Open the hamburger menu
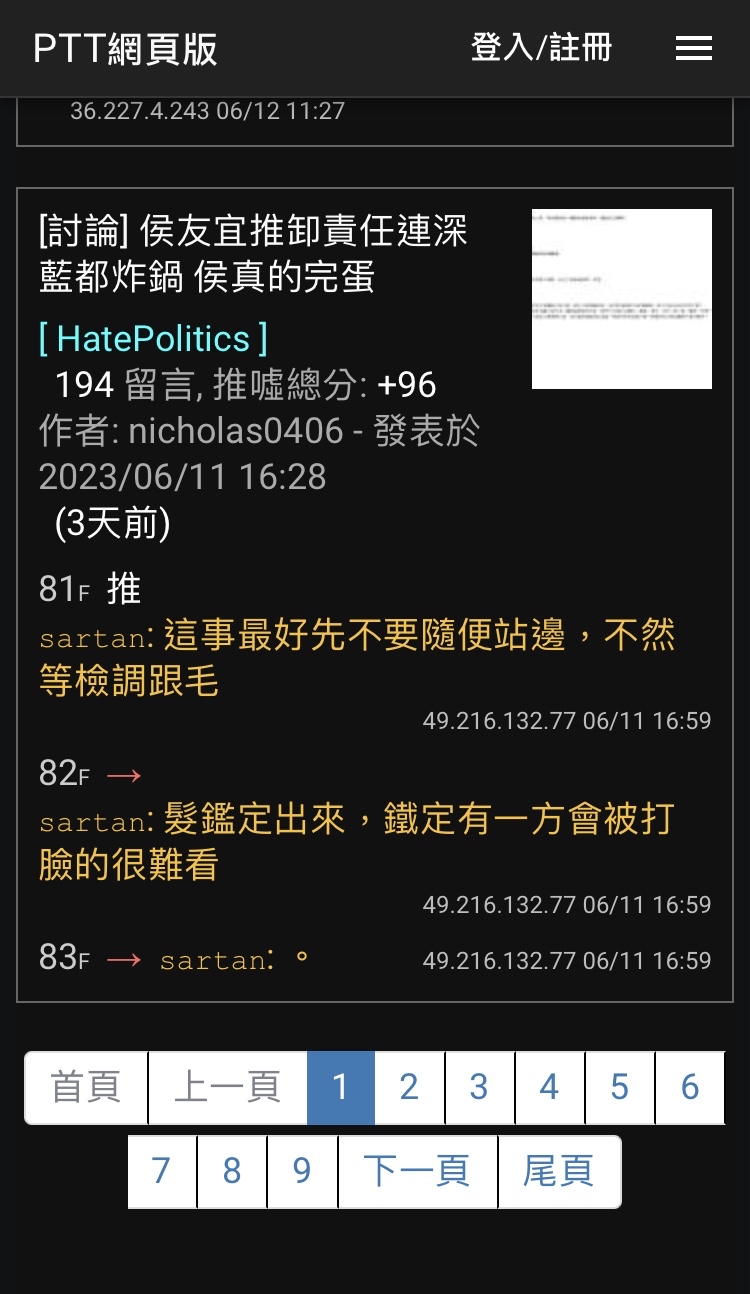The width and height of the screenshot is (750, 1294). pyautogui.click(x=693, y=48)
